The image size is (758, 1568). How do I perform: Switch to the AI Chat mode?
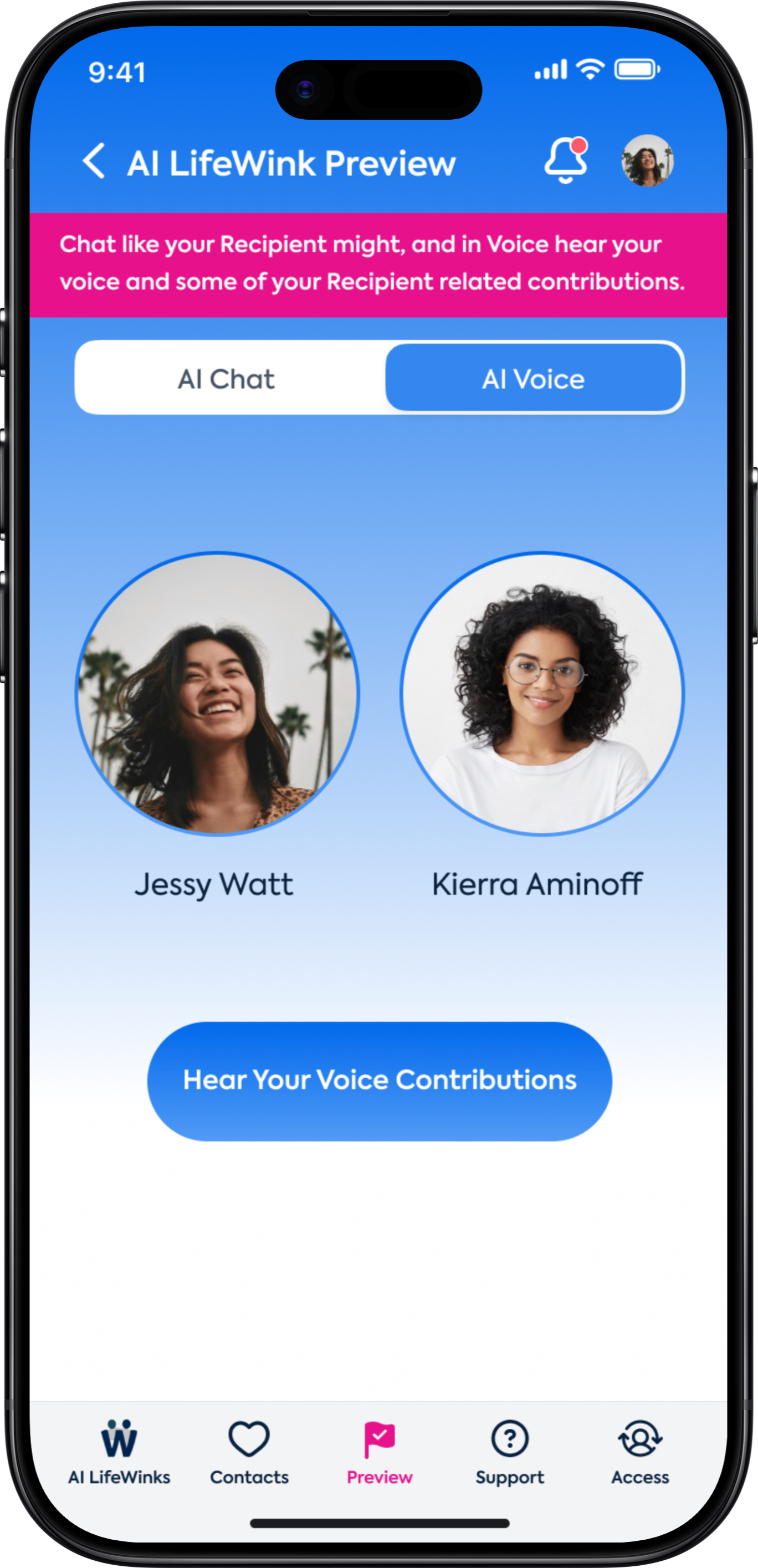[226, 379]
